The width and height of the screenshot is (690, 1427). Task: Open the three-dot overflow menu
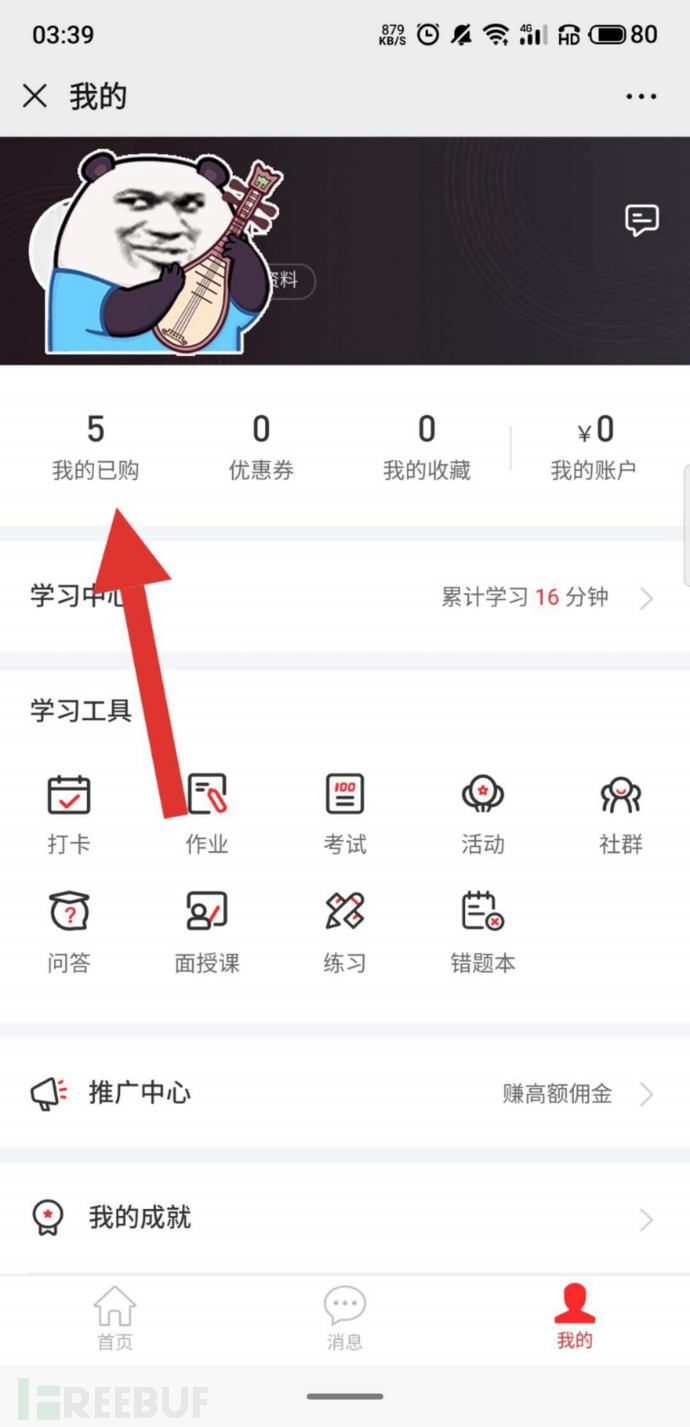641,97
